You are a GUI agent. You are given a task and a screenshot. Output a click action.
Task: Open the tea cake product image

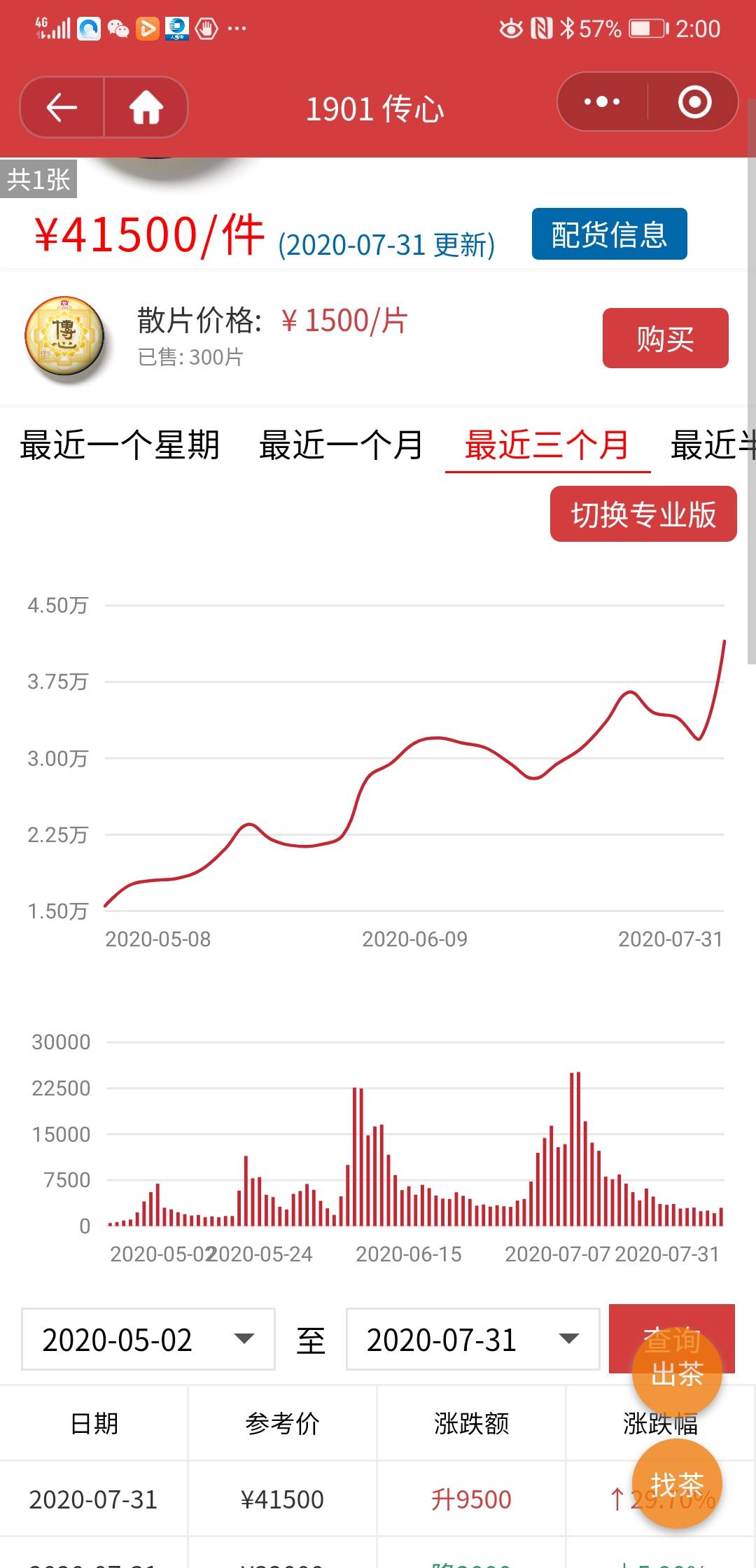coord(64,339)
